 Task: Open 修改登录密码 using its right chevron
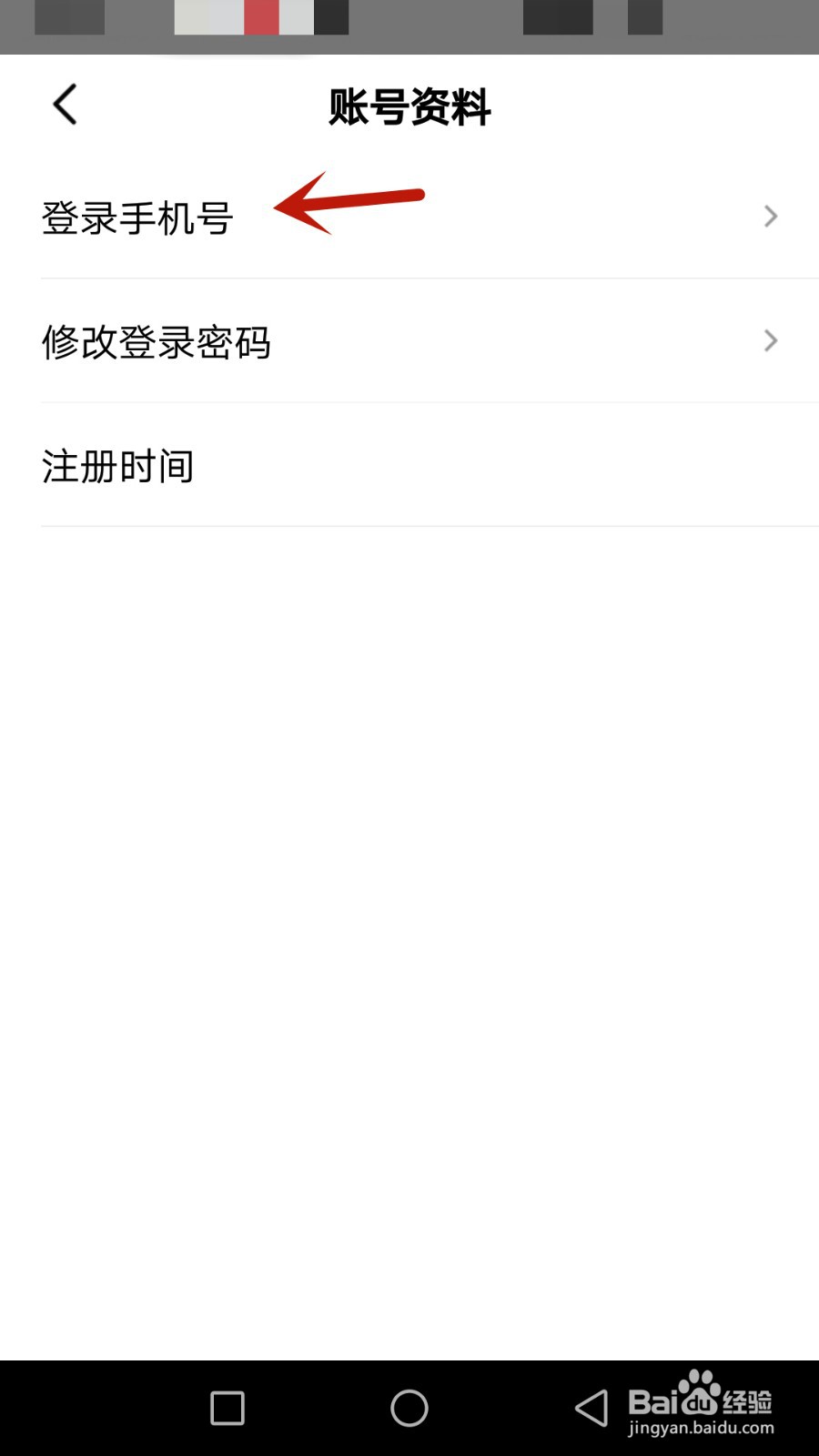[x=770, y=341]
